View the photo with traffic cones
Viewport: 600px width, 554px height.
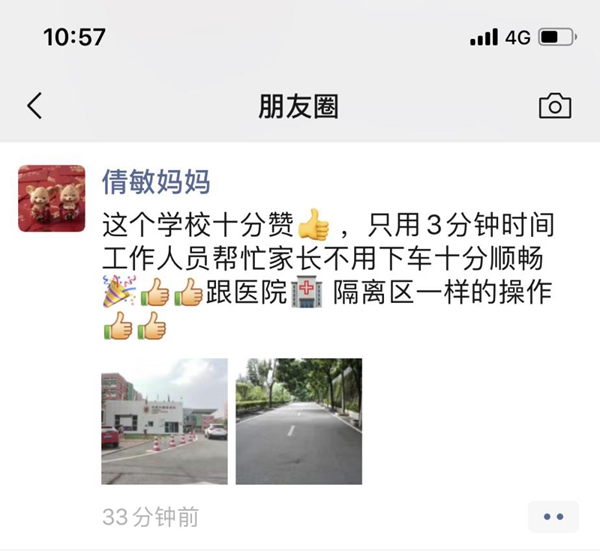[x=164, y=421]
